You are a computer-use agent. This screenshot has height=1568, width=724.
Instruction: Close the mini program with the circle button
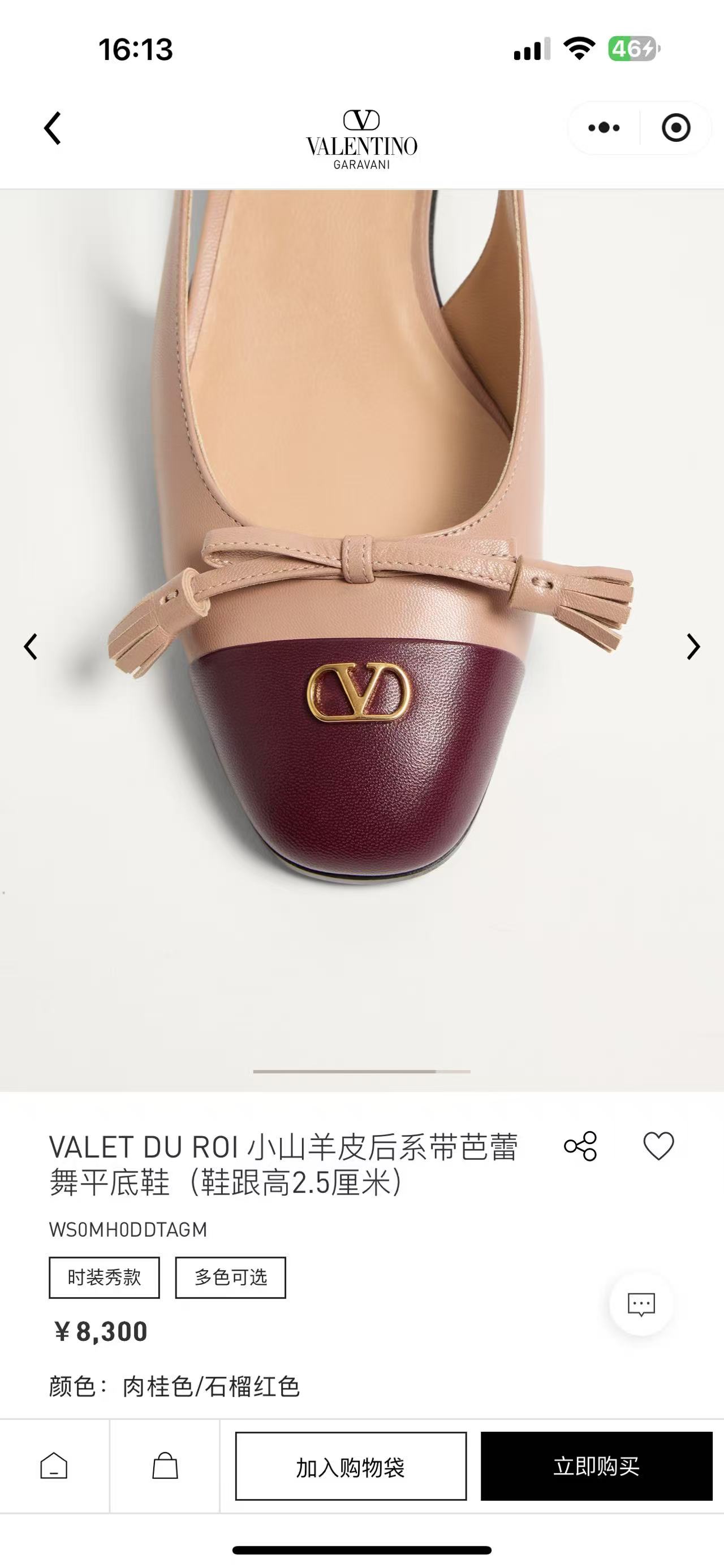tap(675, 128)
